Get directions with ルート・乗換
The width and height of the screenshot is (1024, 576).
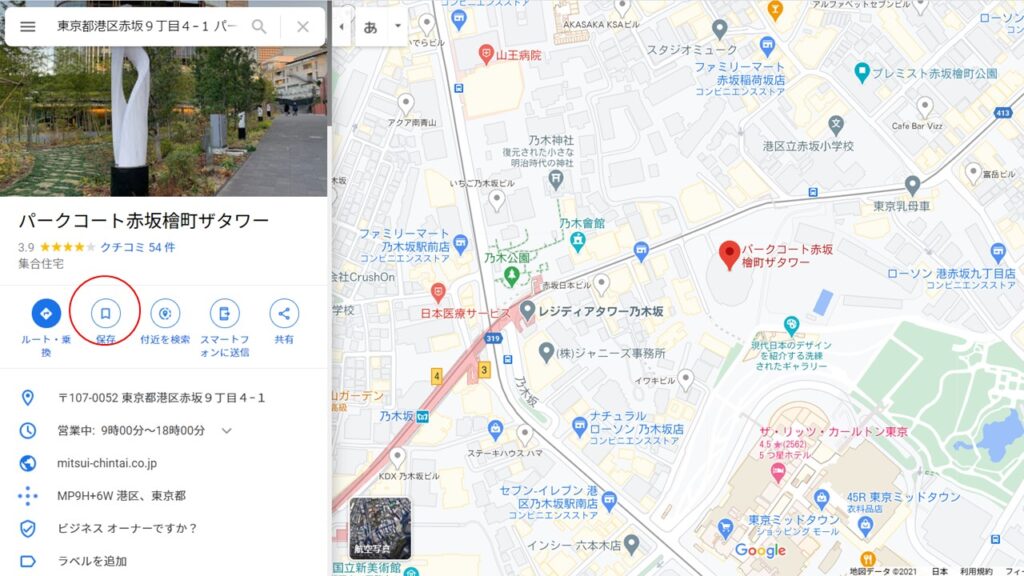45,313
